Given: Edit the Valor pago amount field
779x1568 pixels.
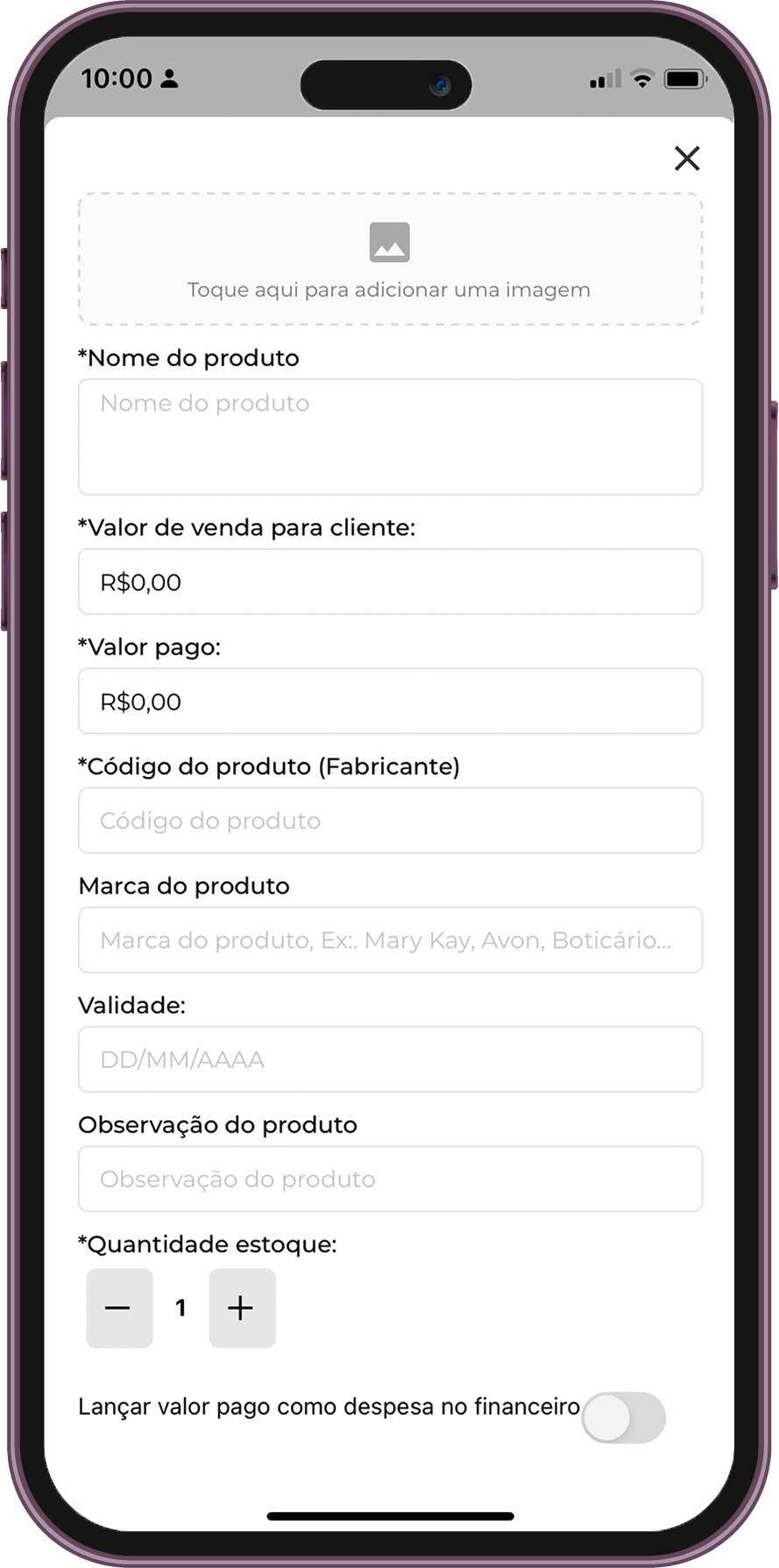Looking at the screenshot, I should pos(390,701).
